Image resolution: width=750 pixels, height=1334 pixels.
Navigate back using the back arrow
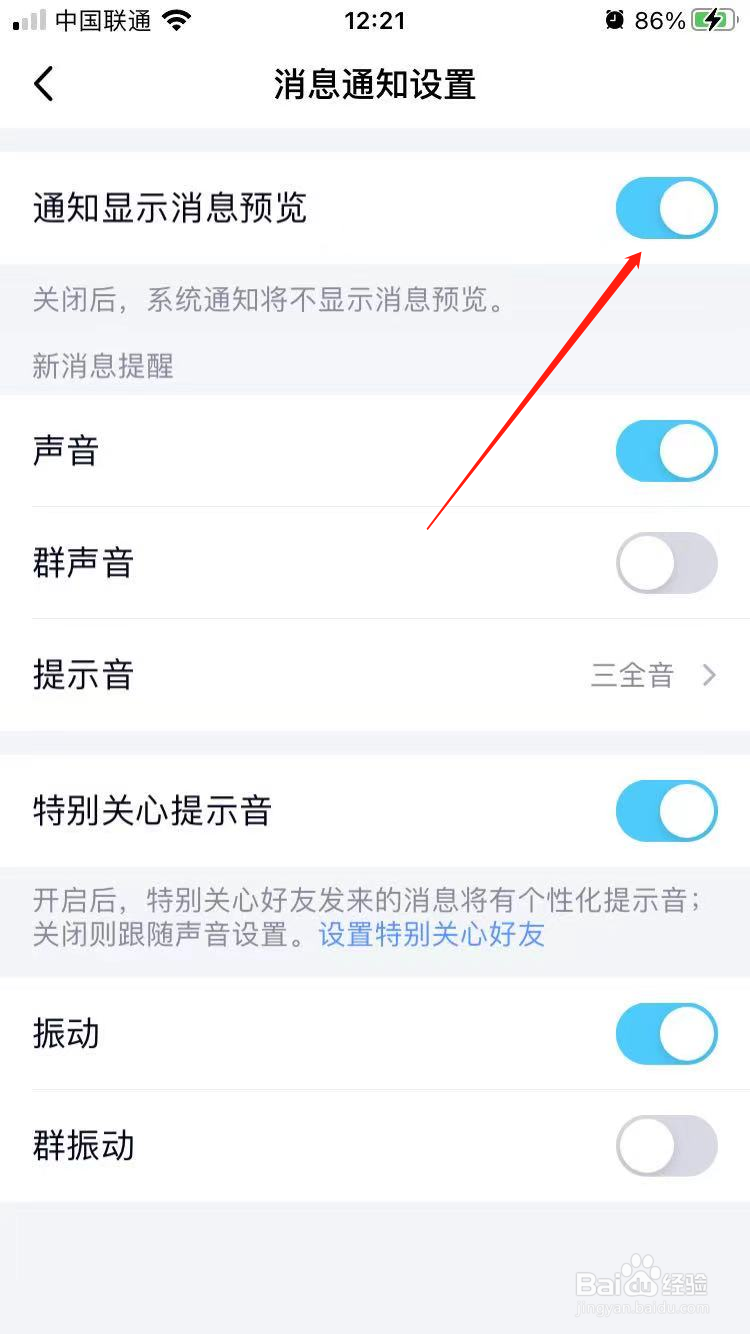(x=42, y=84)
